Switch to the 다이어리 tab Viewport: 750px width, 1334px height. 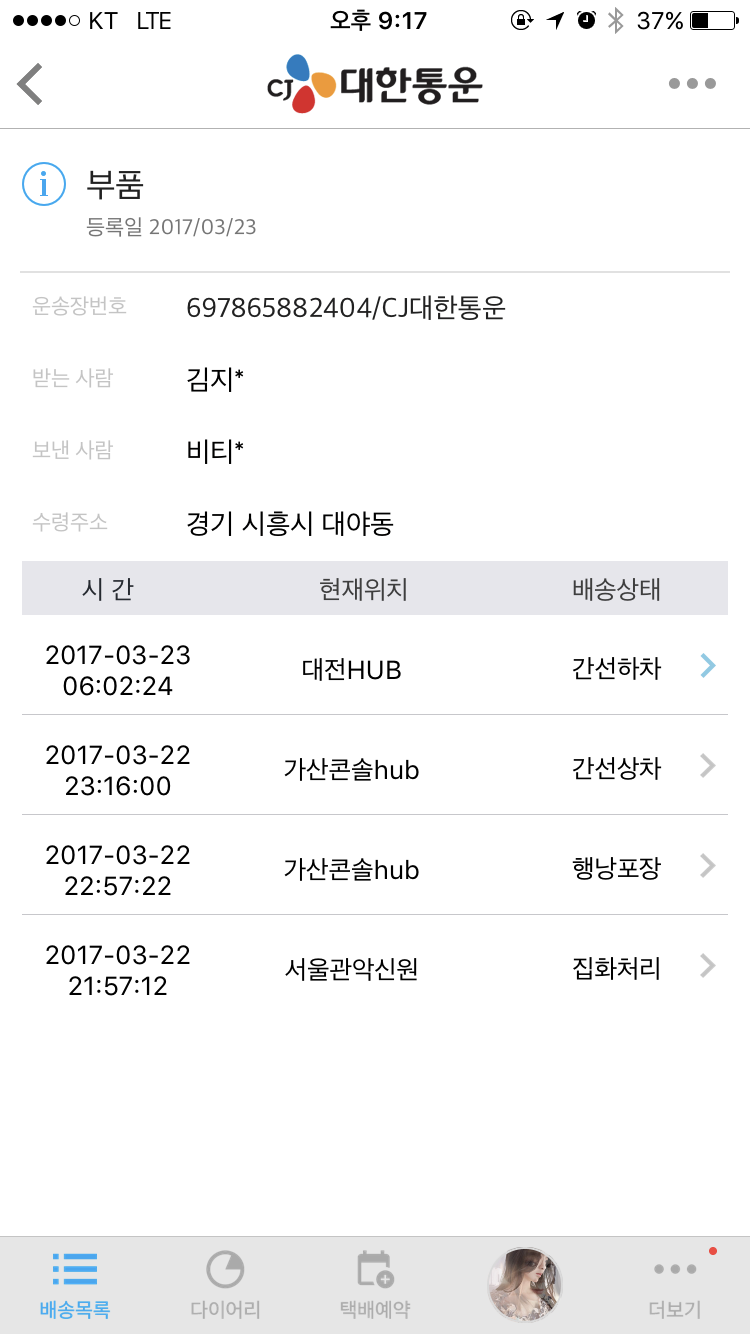(225, 1285)
